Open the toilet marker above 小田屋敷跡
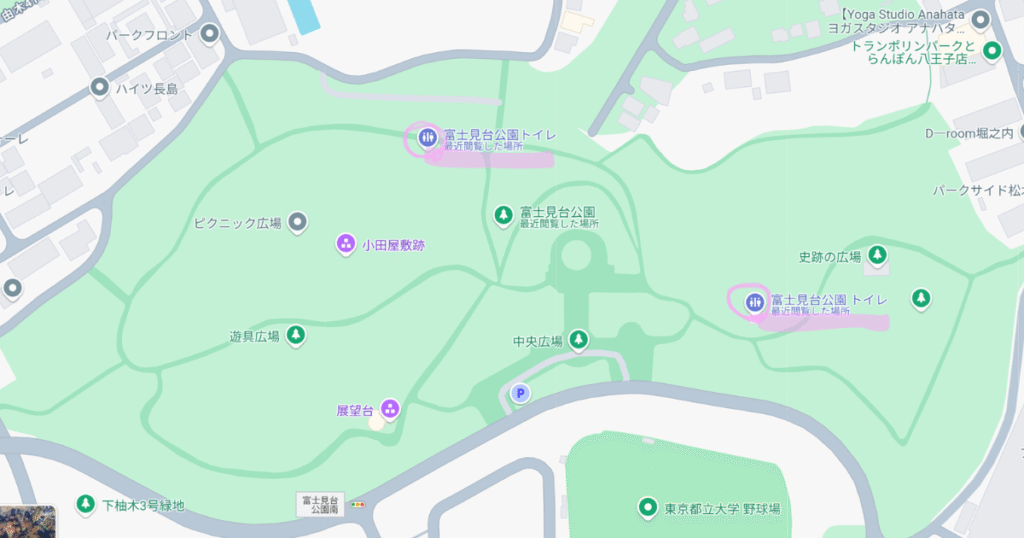Image resolution: width=1024 pixels, height=538 pixels. coord(428,137)
